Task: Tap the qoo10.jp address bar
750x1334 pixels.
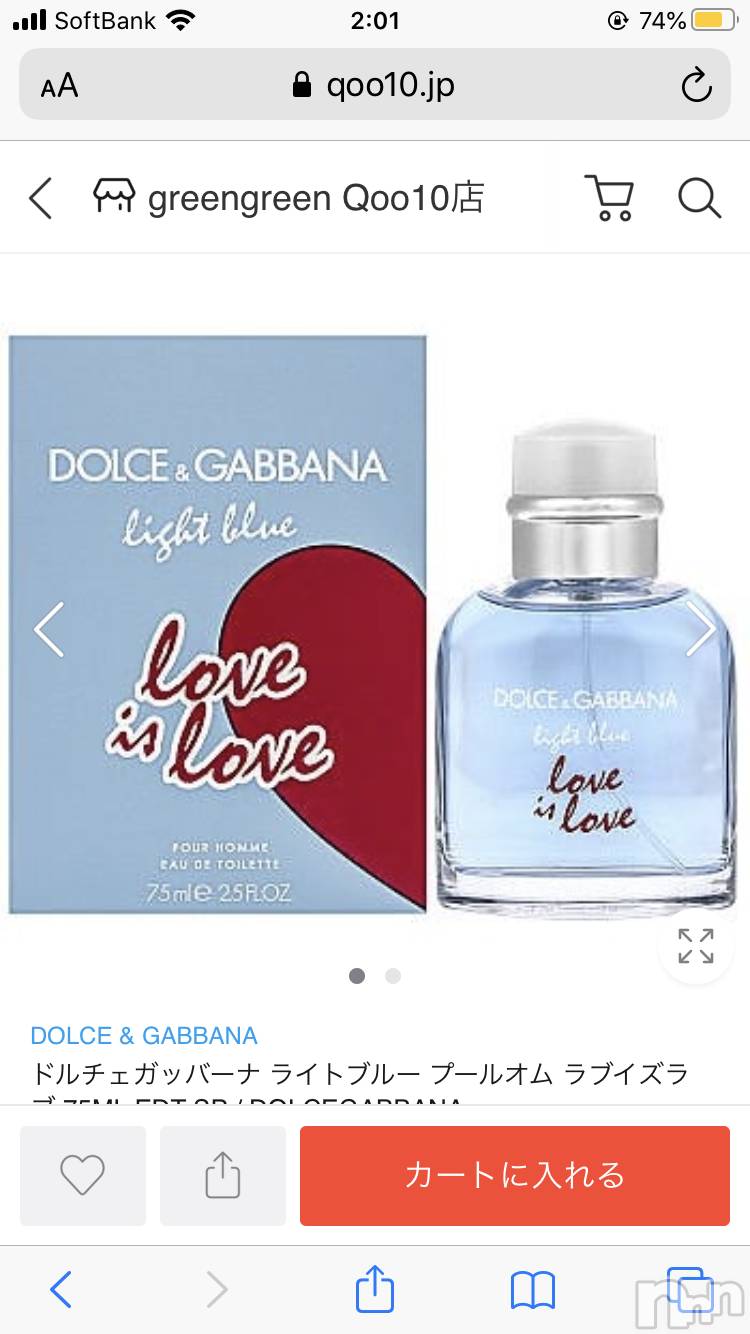Action: pos(375,86)
